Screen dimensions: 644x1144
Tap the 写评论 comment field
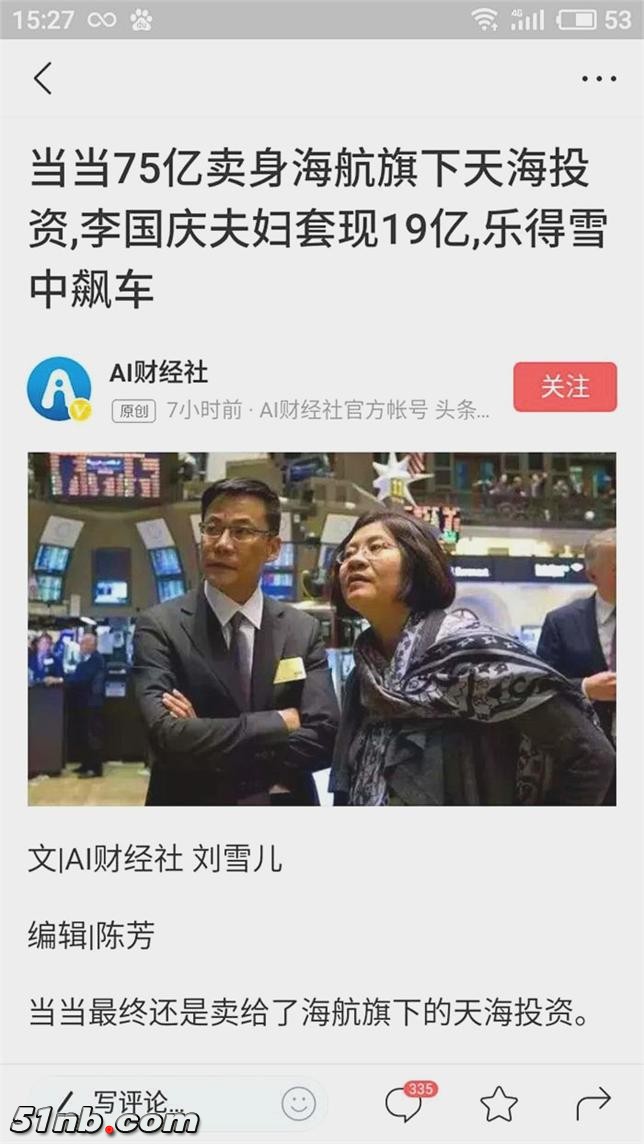pos(150,1103)
